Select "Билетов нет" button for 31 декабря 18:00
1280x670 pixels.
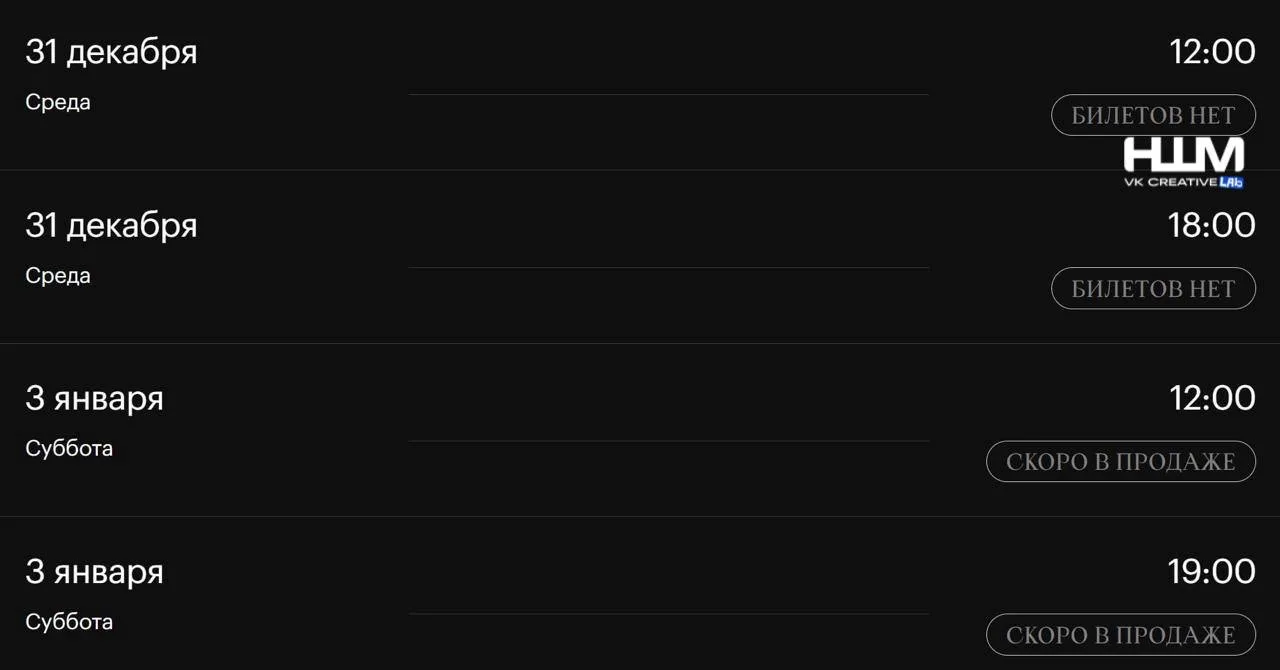1153,289
